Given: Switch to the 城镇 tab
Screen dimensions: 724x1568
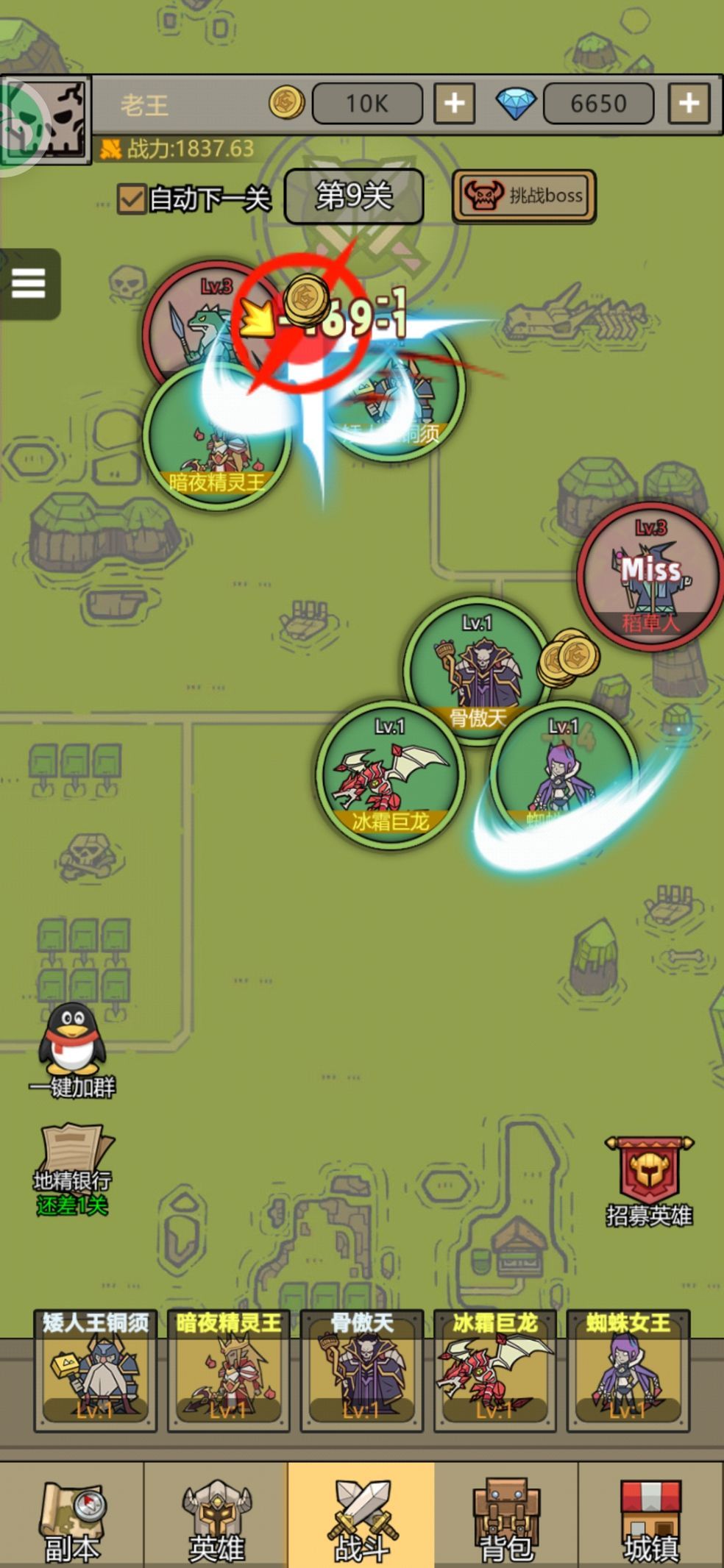Looking at the screenshot, I should click(x=651, y=1517).
